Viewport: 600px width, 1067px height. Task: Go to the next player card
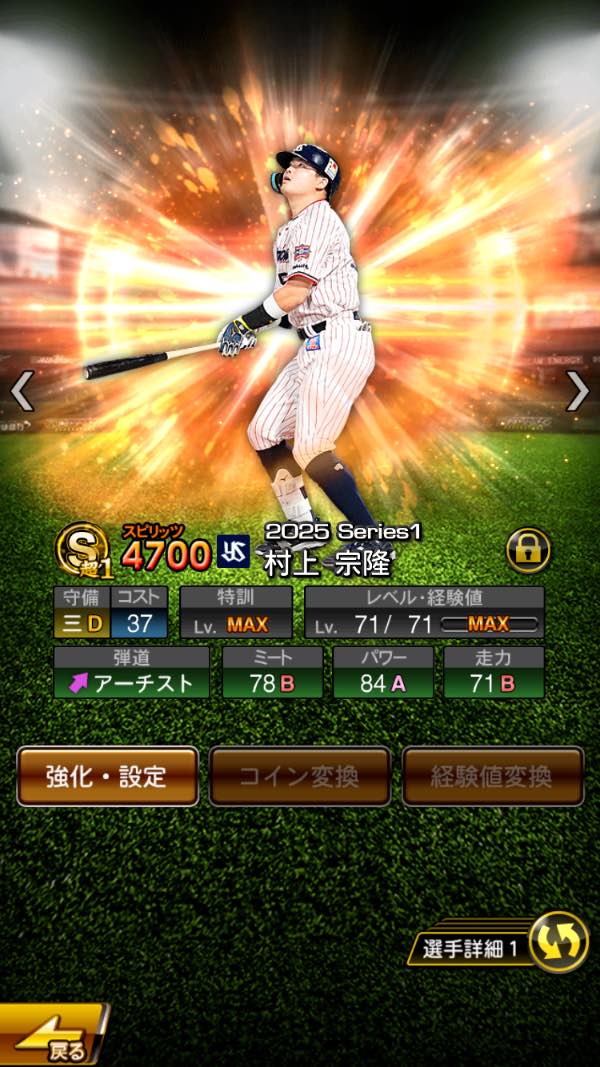pos(577,391)
